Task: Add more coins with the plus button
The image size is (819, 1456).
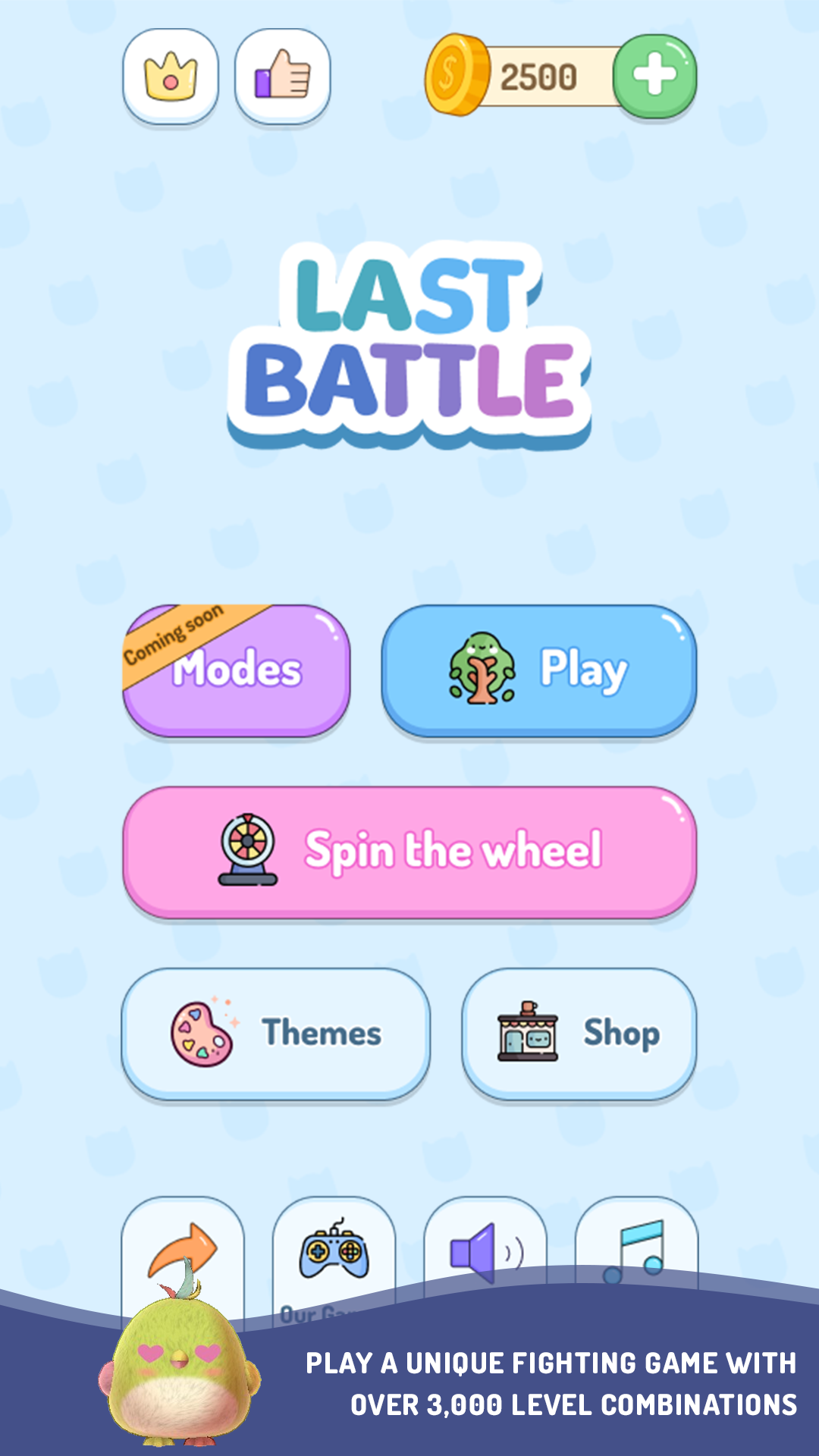Action: (x=654, y=77)
